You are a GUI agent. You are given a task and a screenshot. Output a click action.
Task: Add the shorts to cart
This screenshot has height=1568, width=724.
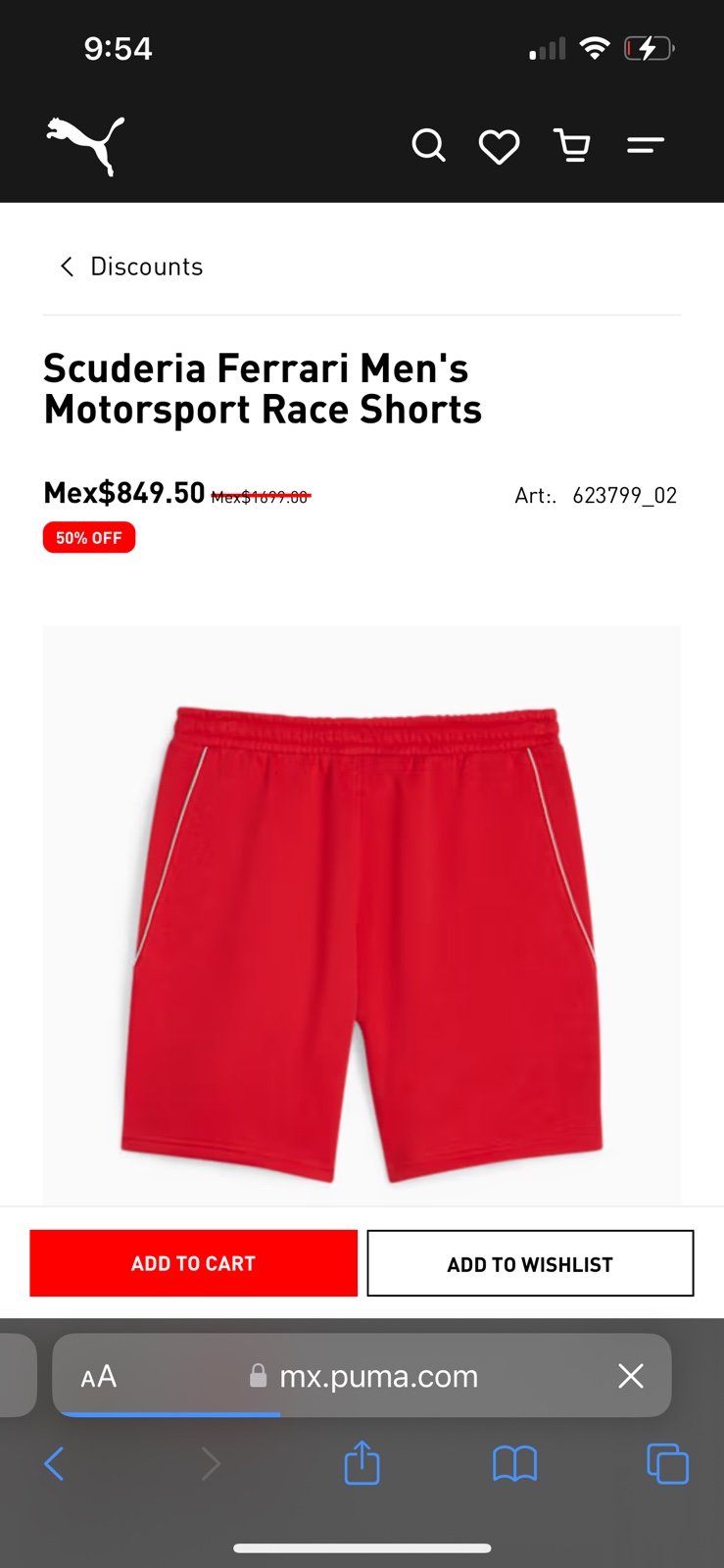coord(193,1263)
